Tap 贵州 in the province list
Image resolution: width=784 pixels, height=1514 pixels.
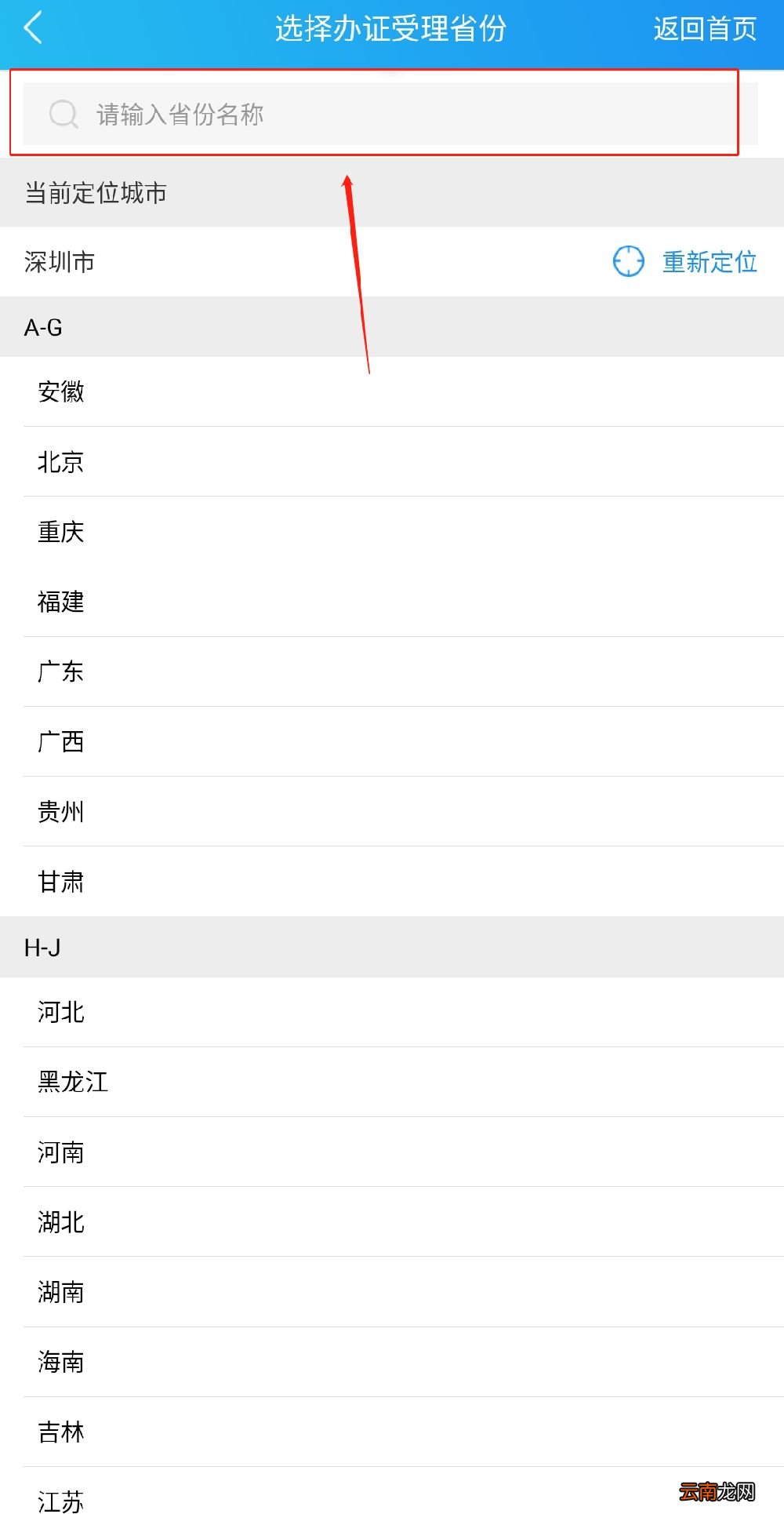(62, 812)
